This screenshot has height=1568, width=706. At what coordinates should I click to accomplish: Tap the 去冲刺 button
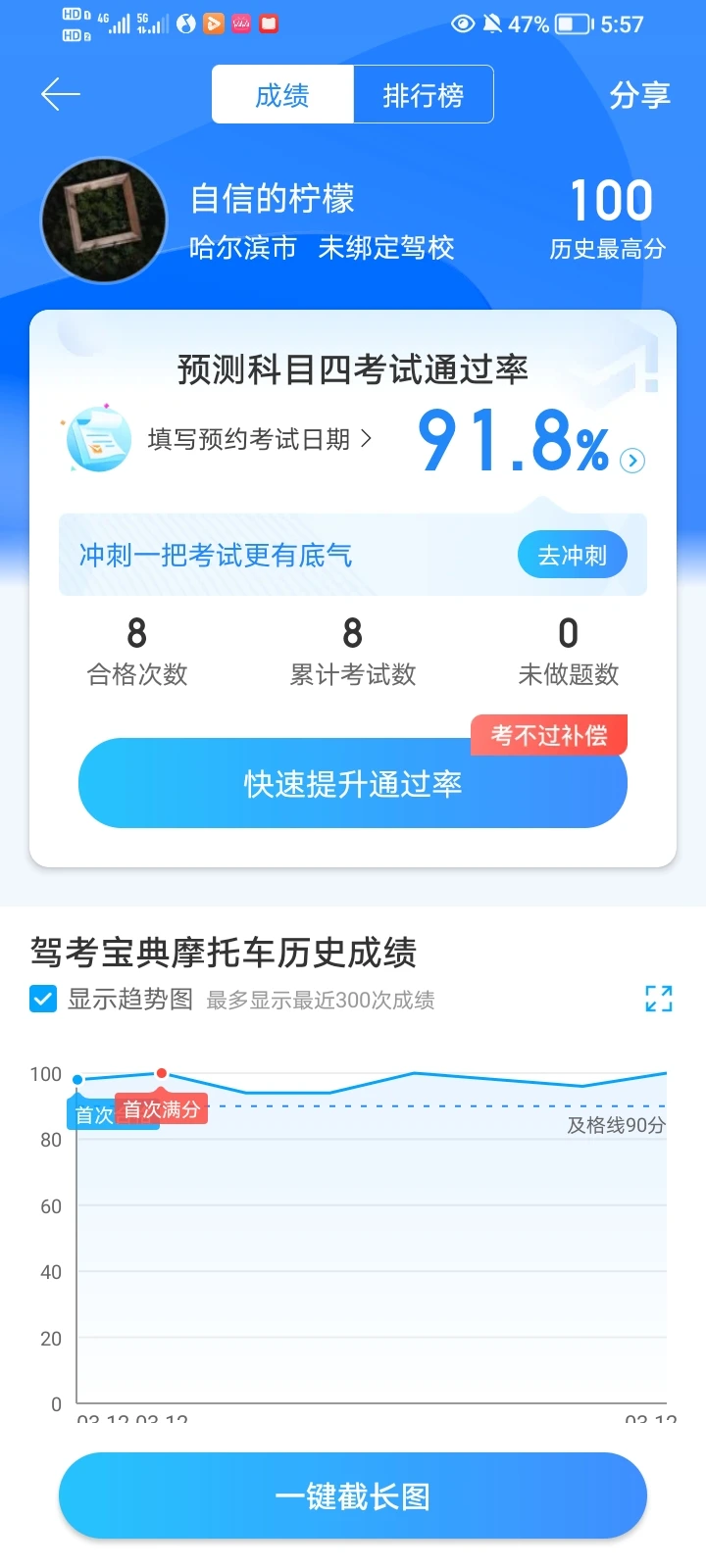(572, 556)
